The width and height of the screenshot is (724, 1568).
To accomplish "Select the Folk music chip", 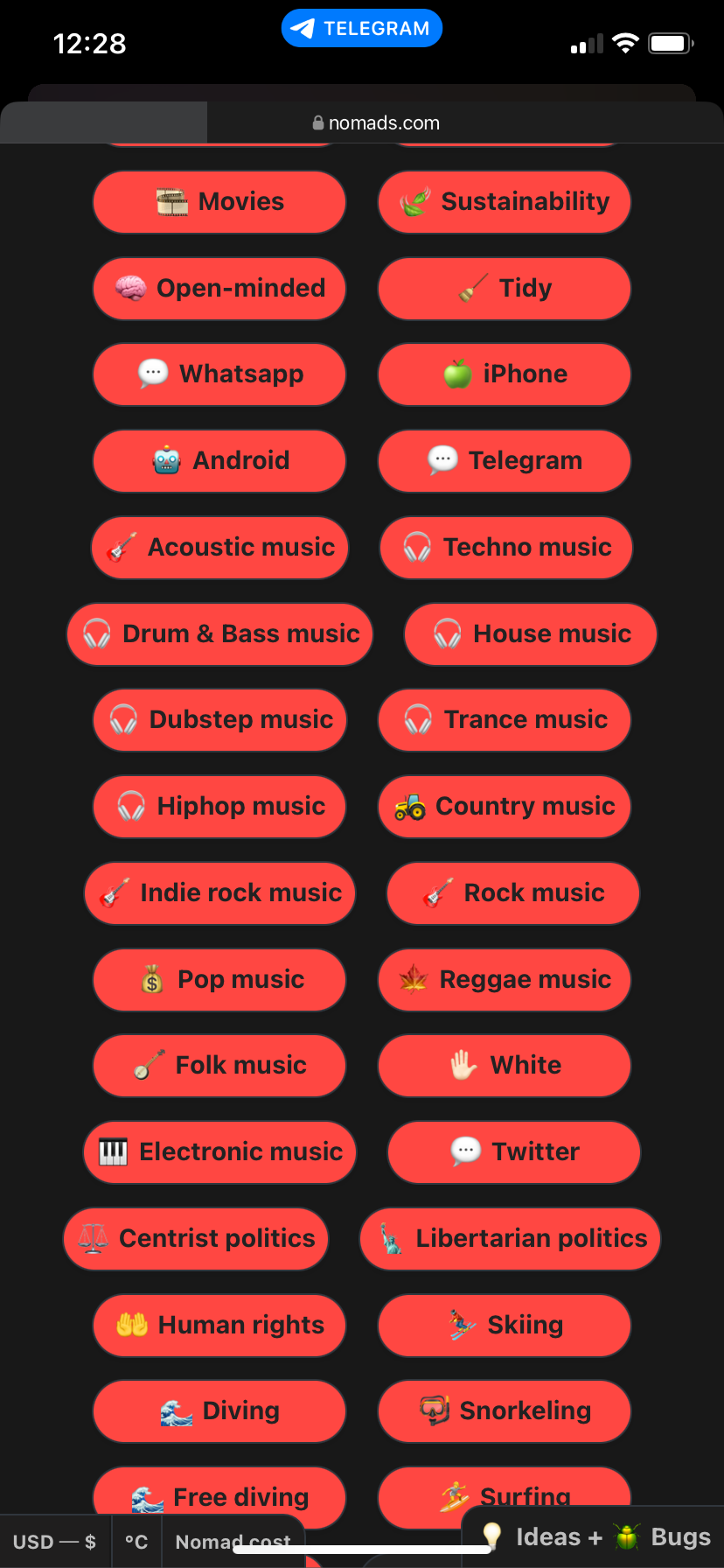I will (x=219, y=1065).
